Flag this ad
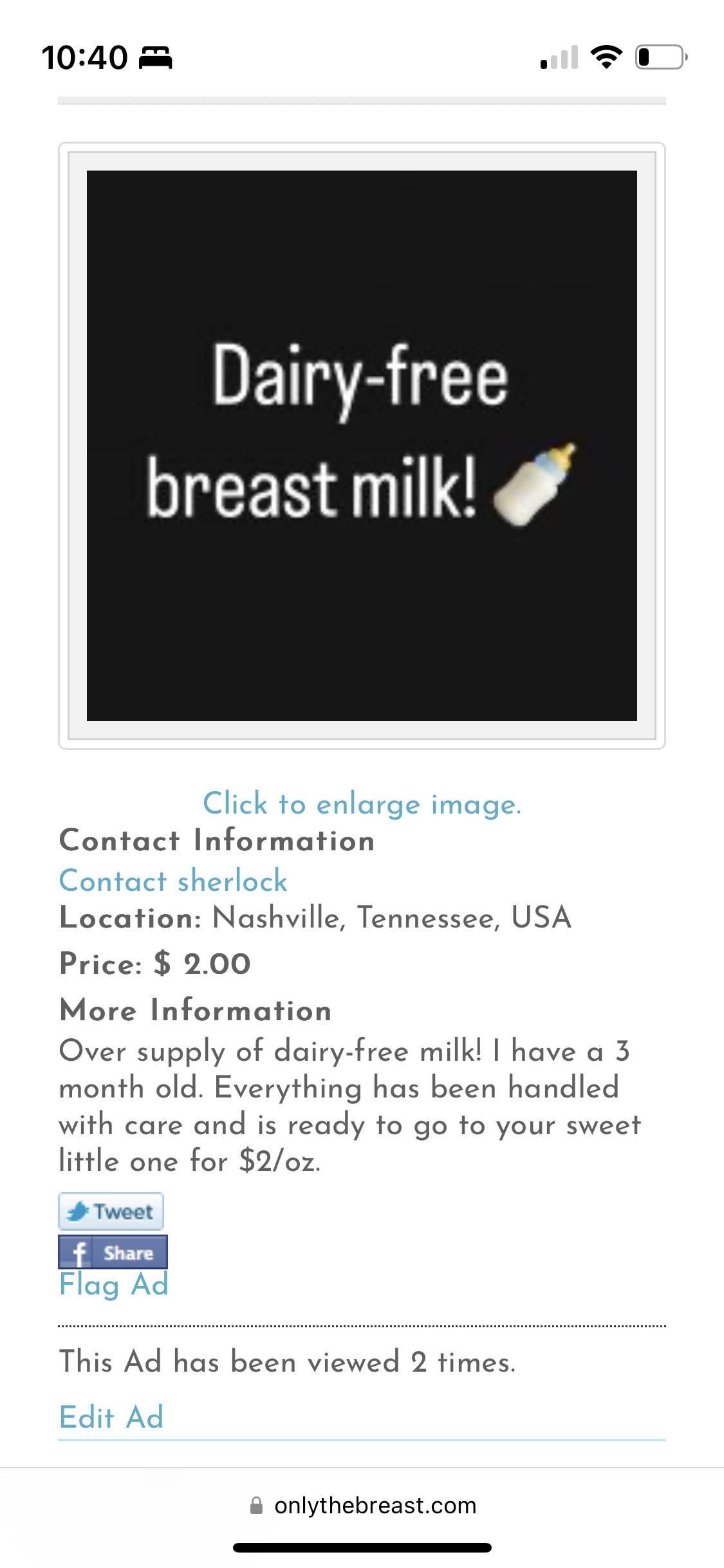This screenshot has width=724, height=1568. coord(113,1285)
